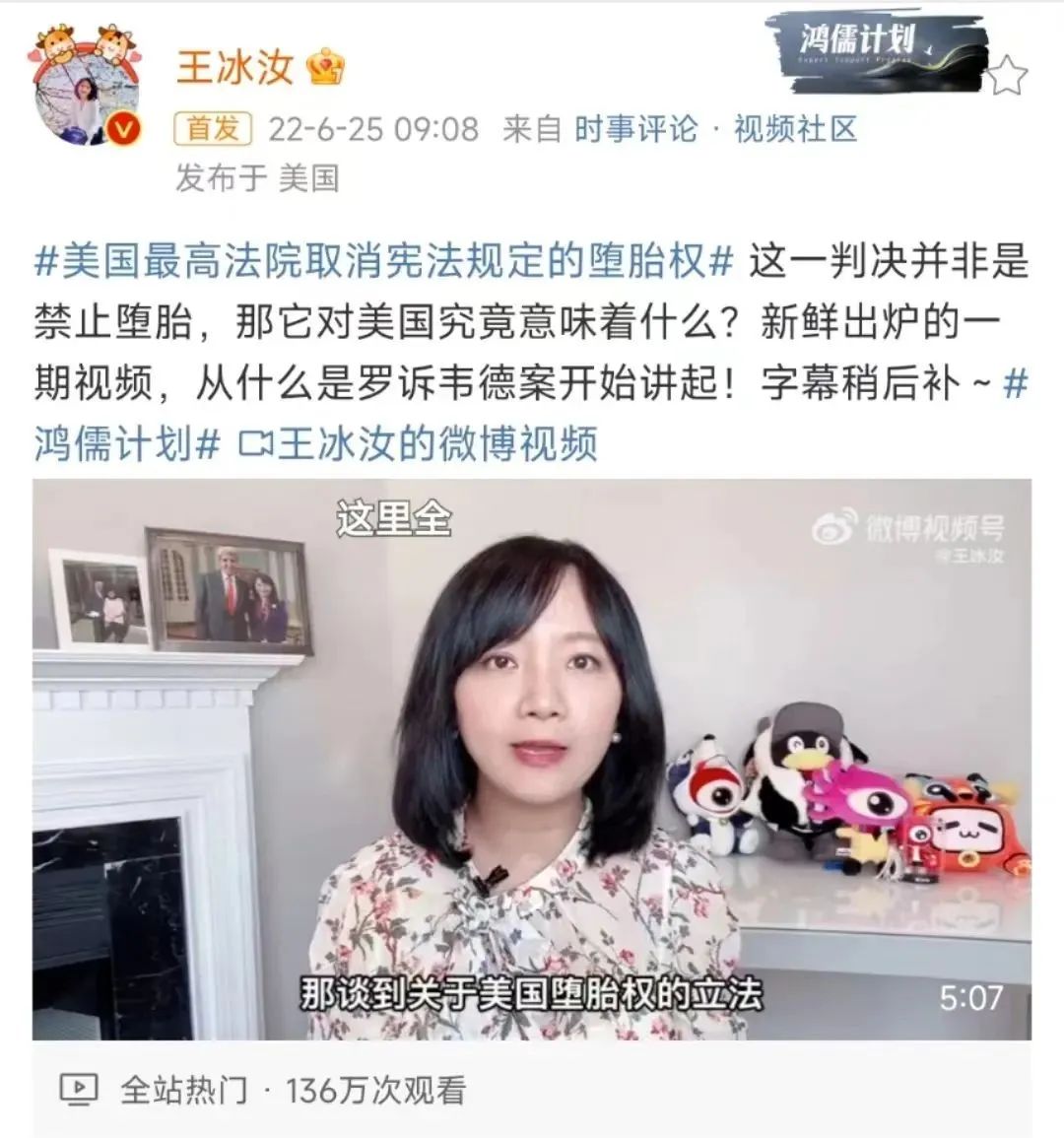1064x1138 pixels.
Task: Open the 王冰汝的微博视频 link
Action: coord(419,443)
